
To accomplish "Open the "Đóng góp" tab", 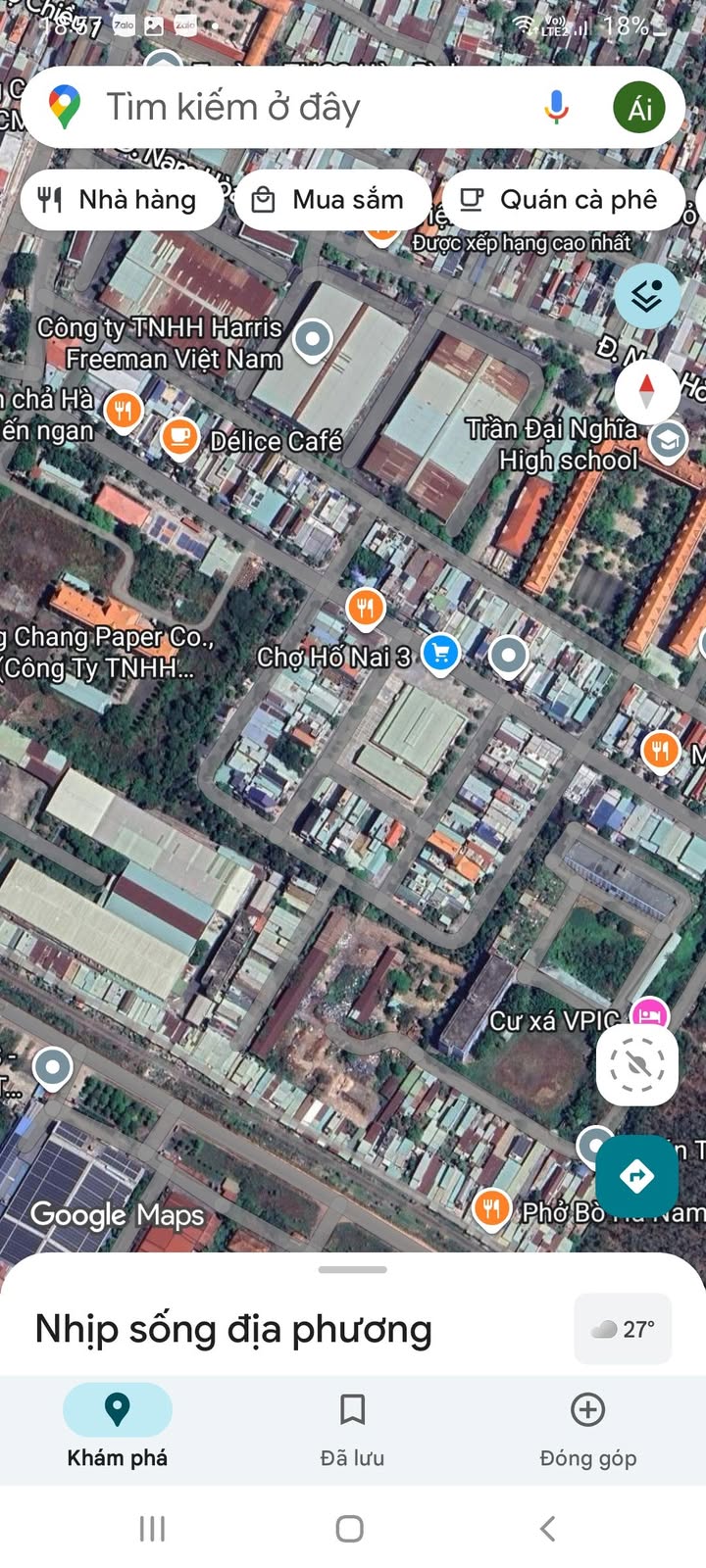I will pyautogui.click(x=587, y=1428).
